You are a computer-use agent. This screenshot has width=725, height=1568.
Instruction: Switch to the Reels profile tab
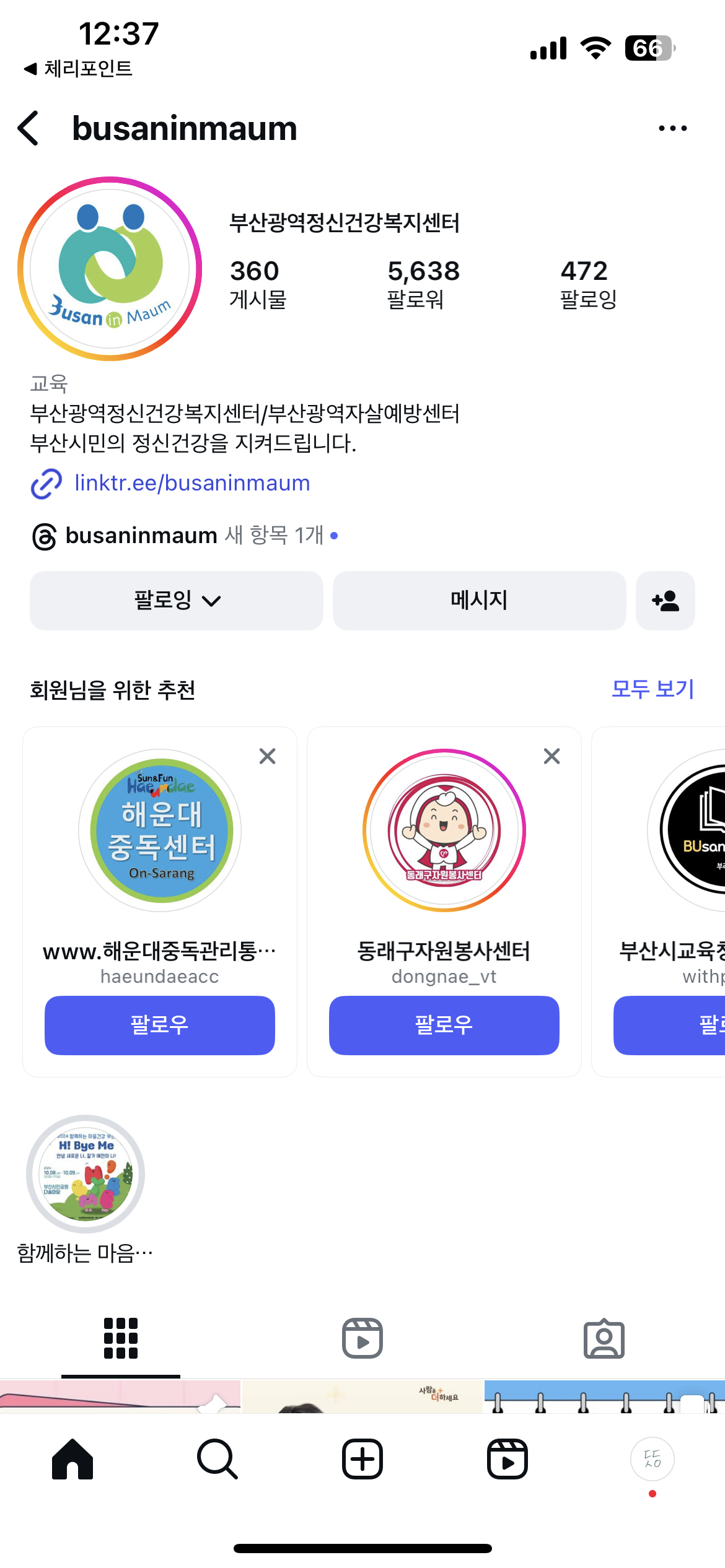tap(362, 1338)
